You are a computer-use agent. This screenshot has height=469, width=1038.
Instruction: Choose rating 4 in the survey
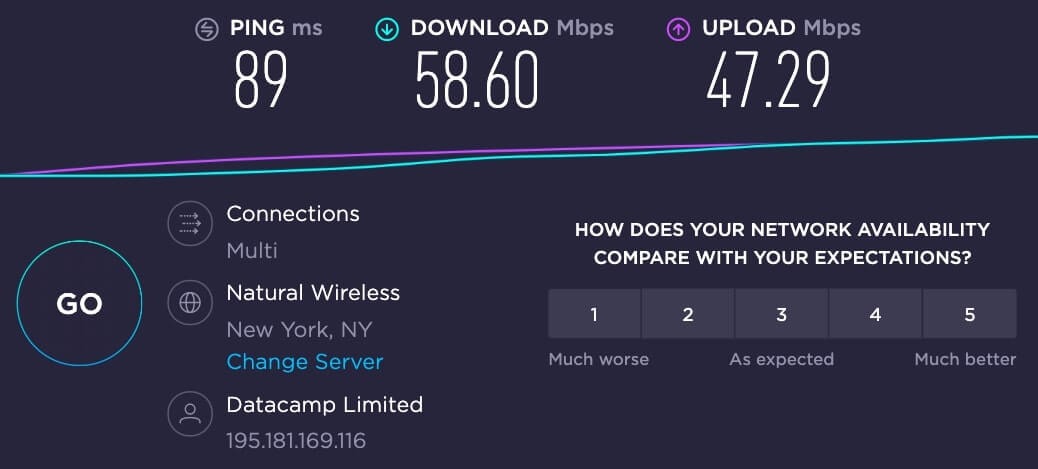875,314
